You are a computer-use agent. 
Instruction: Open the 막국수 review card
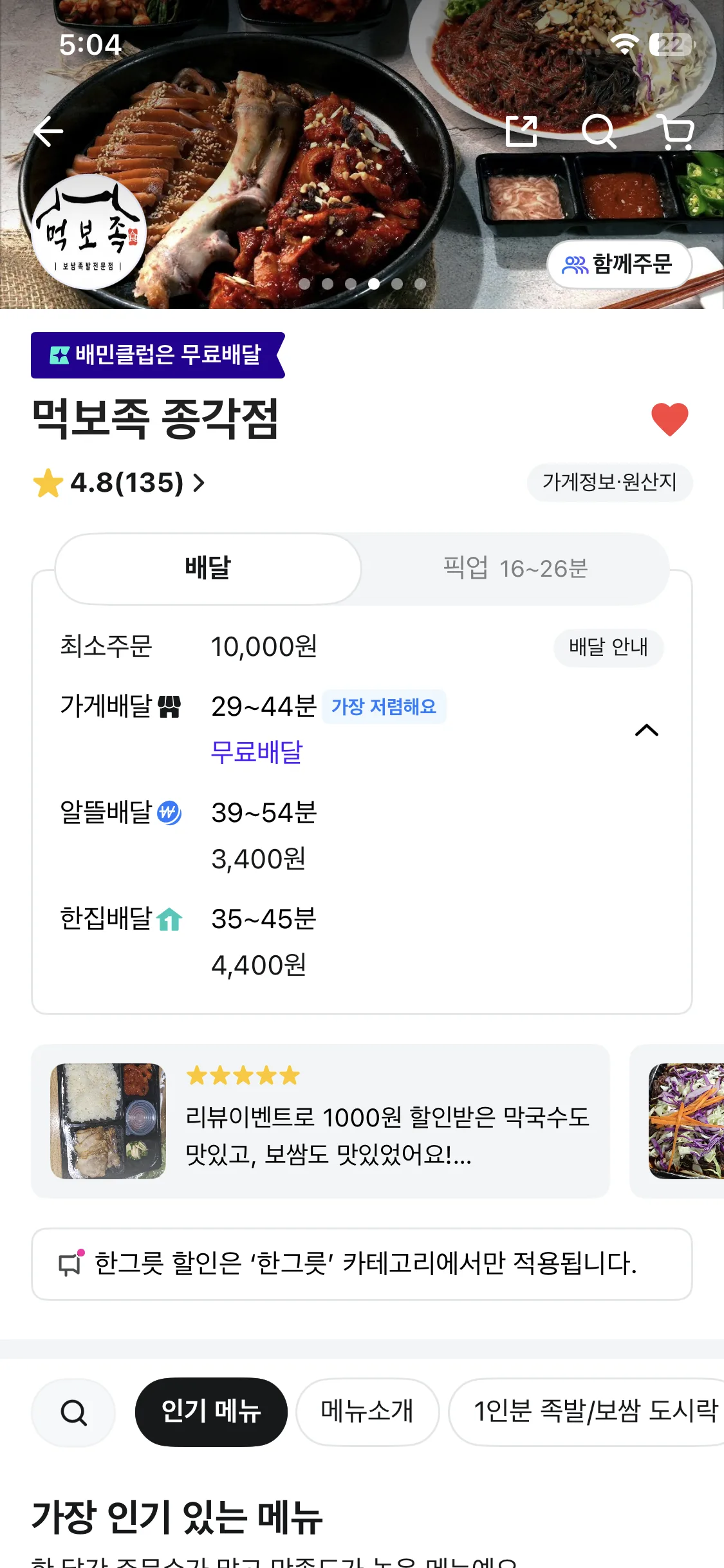320,1121
